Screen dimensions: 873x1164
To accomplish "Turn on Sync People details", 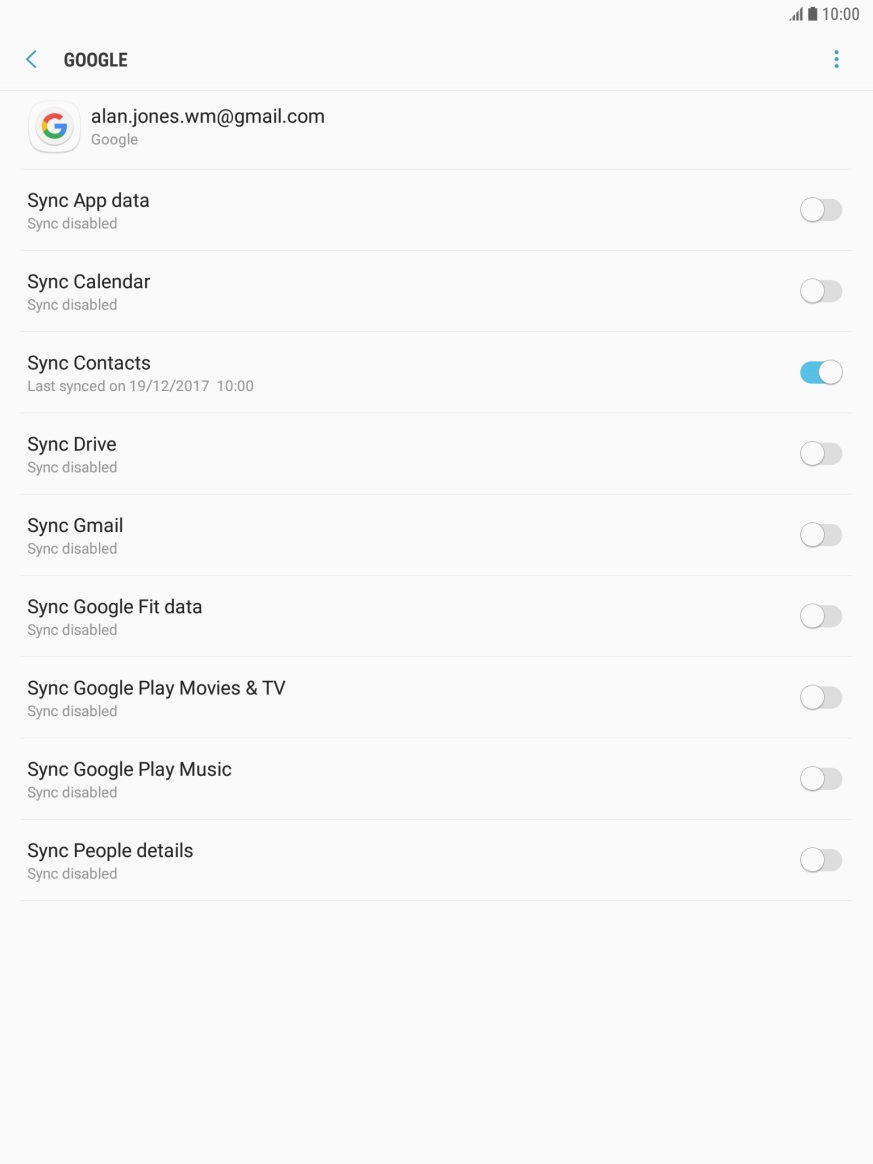I will (820, 859).
